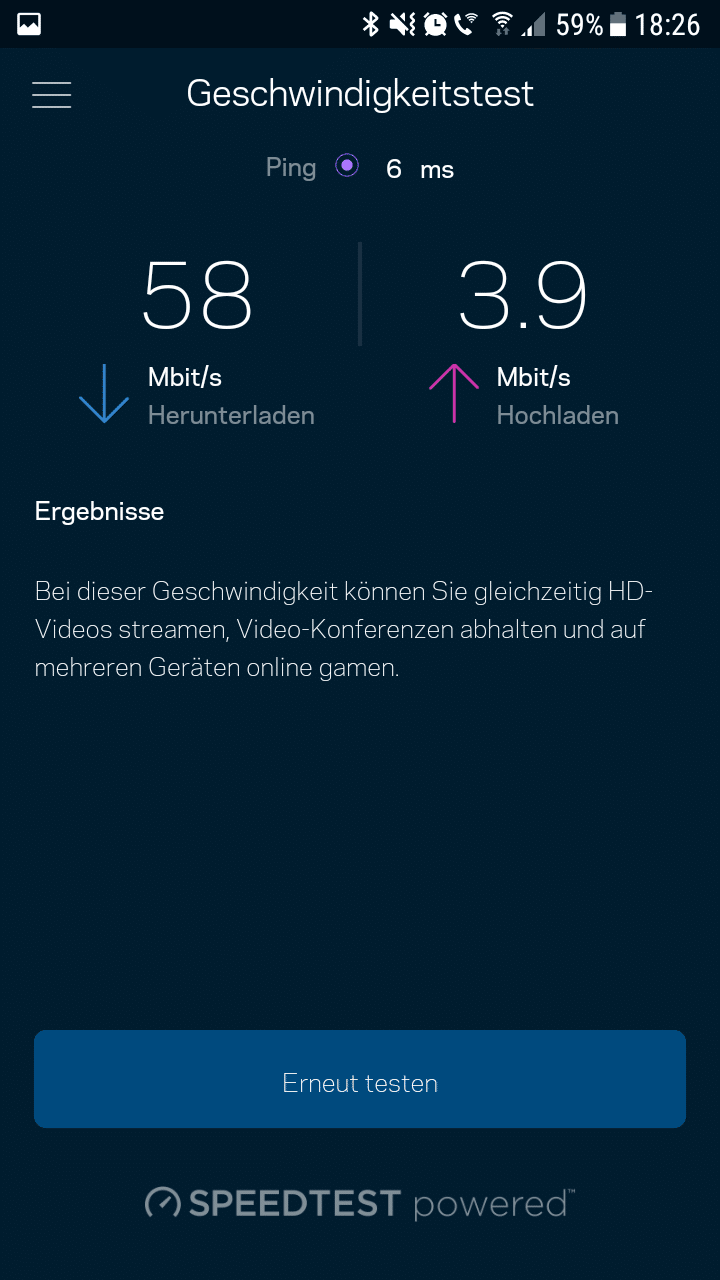This screenshot has height=1280, width=720.
Task: Open the hamburger navigation menu
Action: 51,95
